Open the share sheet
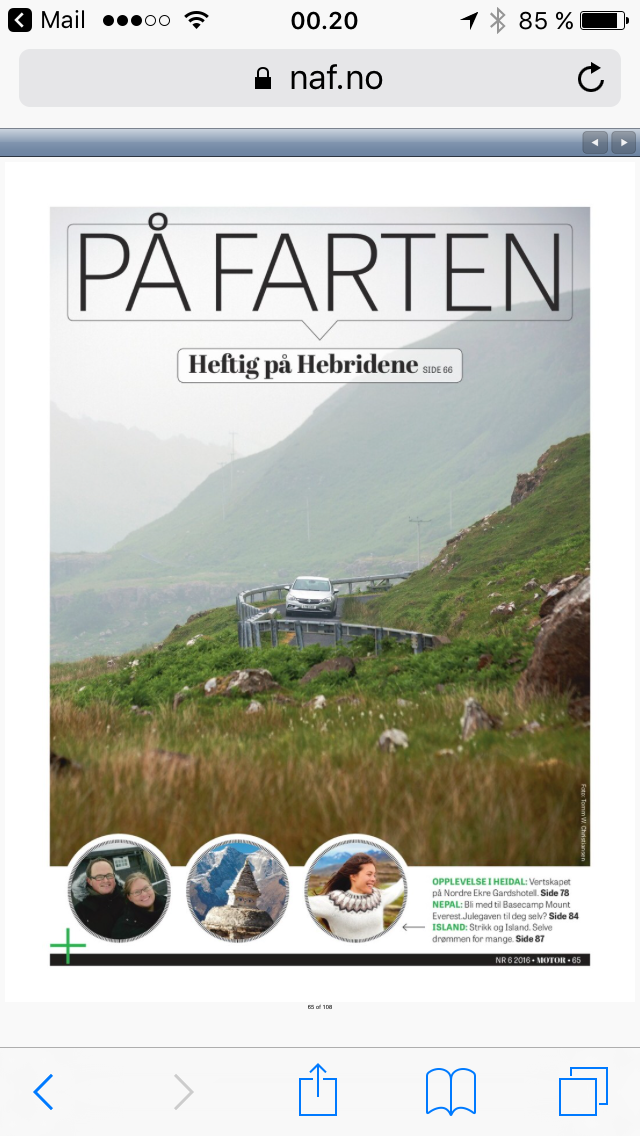This screenshot has height=1136, width=640. click(320, 1089)
